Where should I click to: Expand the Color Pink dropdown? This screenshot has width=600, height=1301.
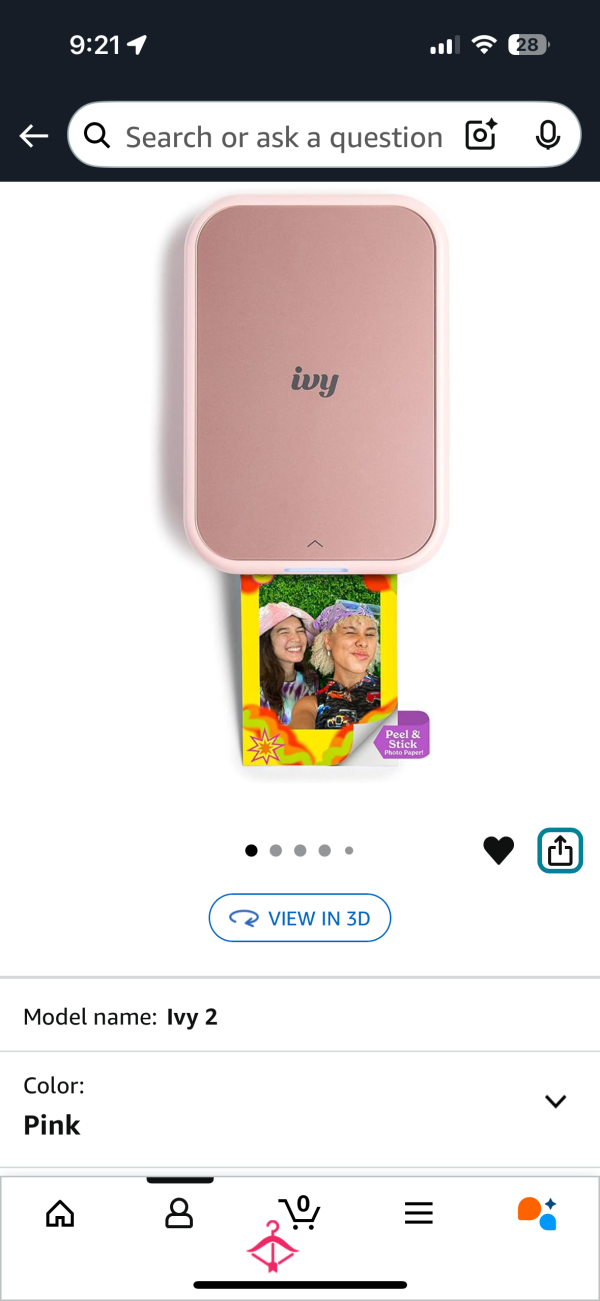(x=300, y=1107)
